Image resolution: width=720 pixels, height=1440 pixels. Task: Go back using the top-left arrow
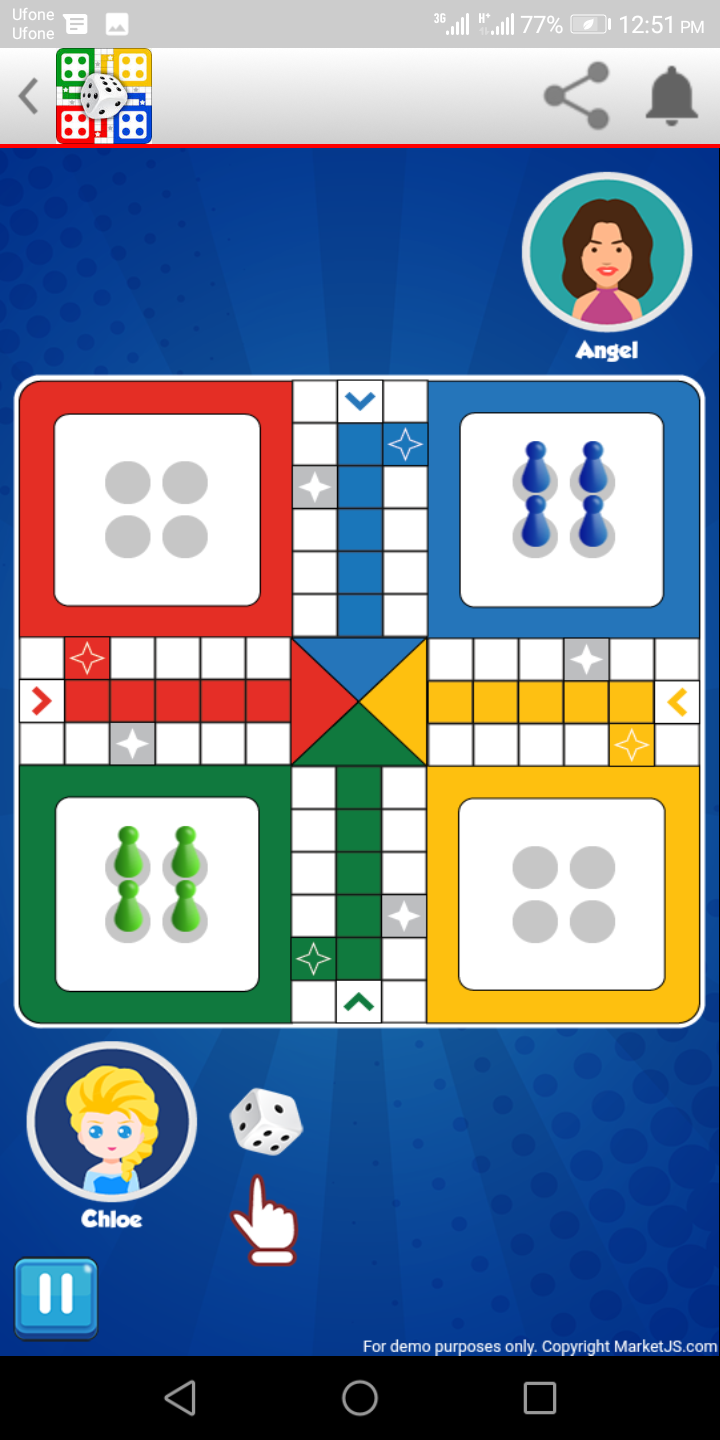point(29,97)
